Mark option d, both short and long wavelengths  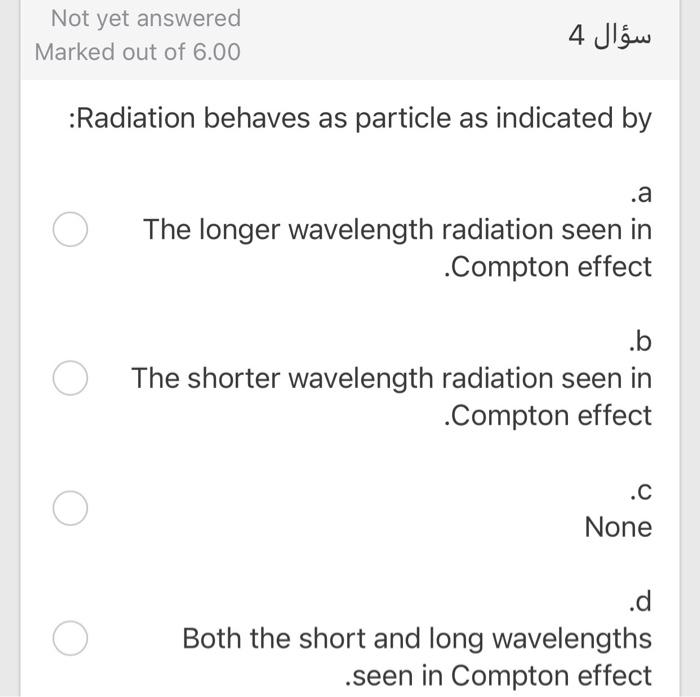(x=70, y=637)
